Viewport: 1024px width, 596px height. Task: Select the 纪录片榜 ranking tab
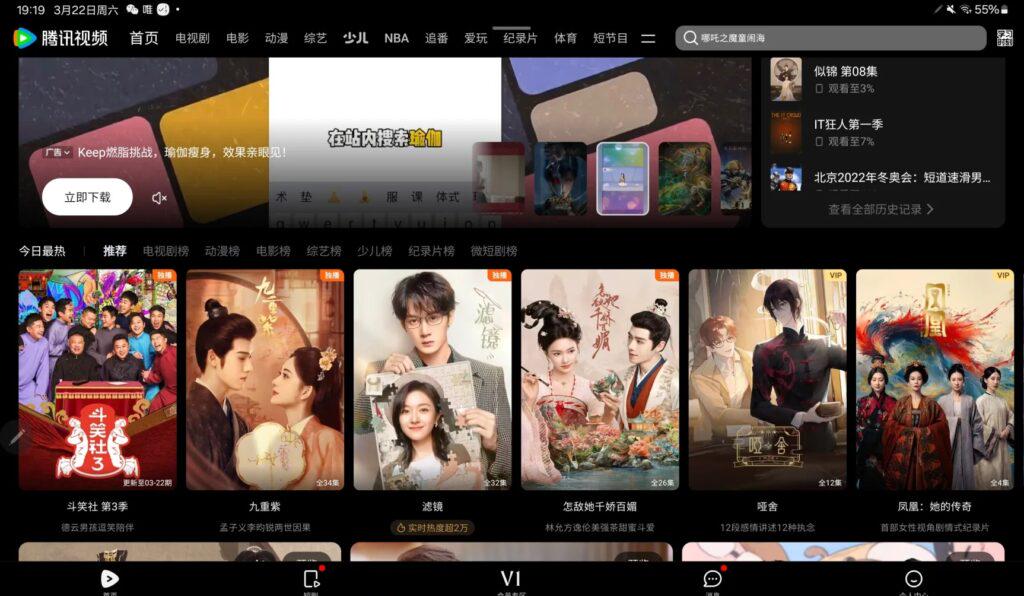point(431,251)
